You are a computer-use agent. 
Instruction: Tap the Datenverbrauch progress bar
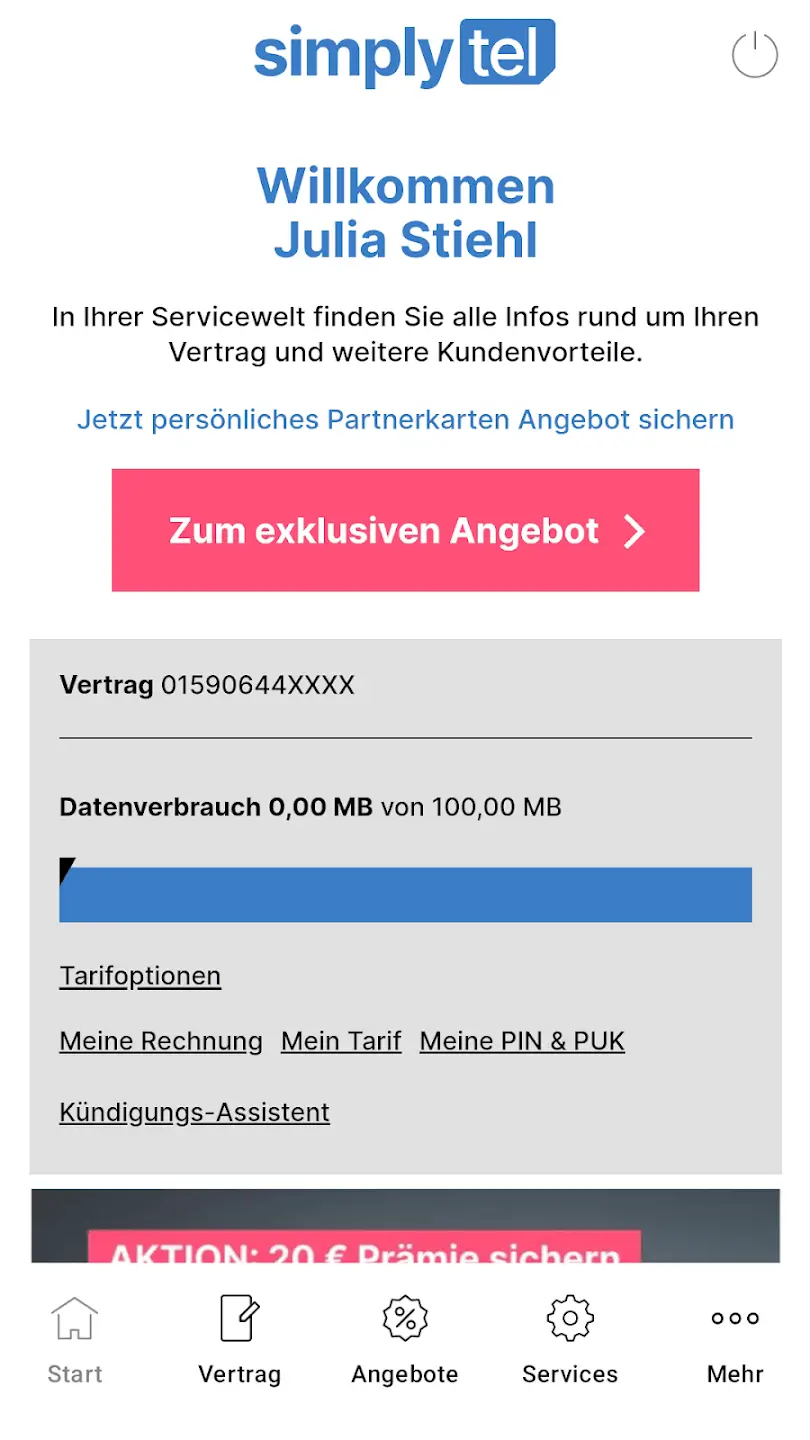404,894
